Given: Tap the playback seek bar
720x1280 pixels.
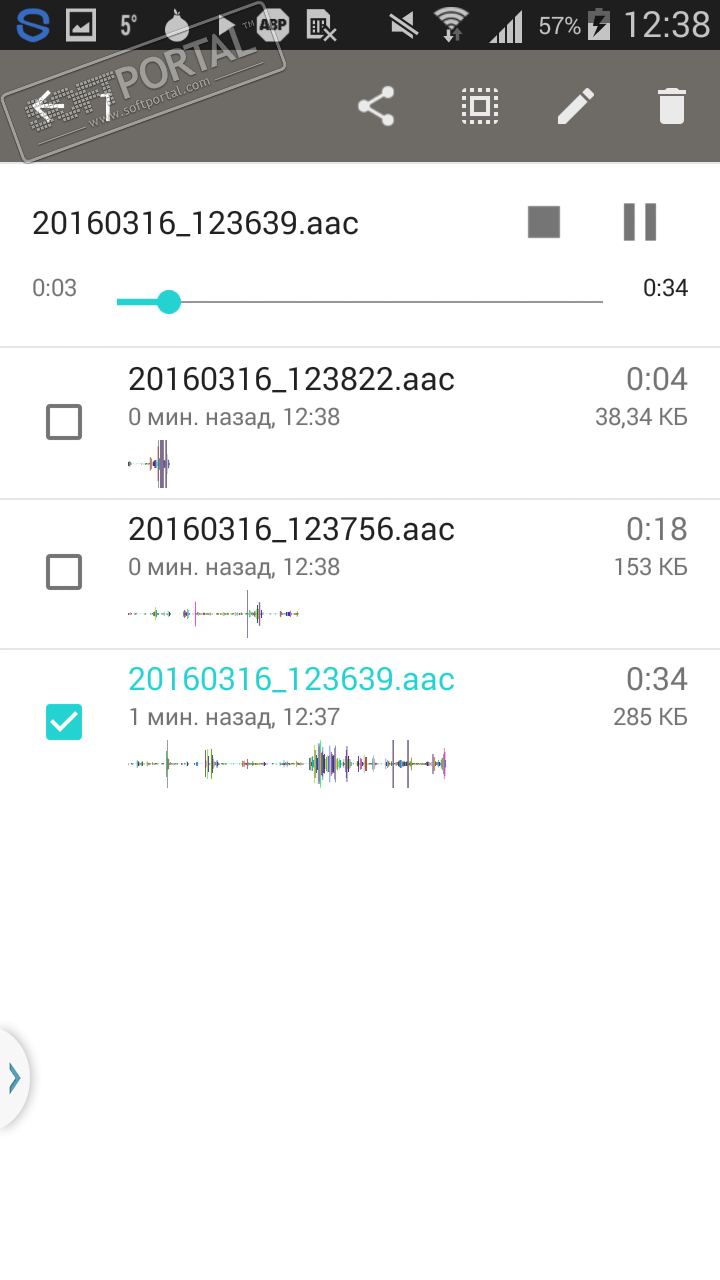Looking at the screenshot, I should 360,301.
